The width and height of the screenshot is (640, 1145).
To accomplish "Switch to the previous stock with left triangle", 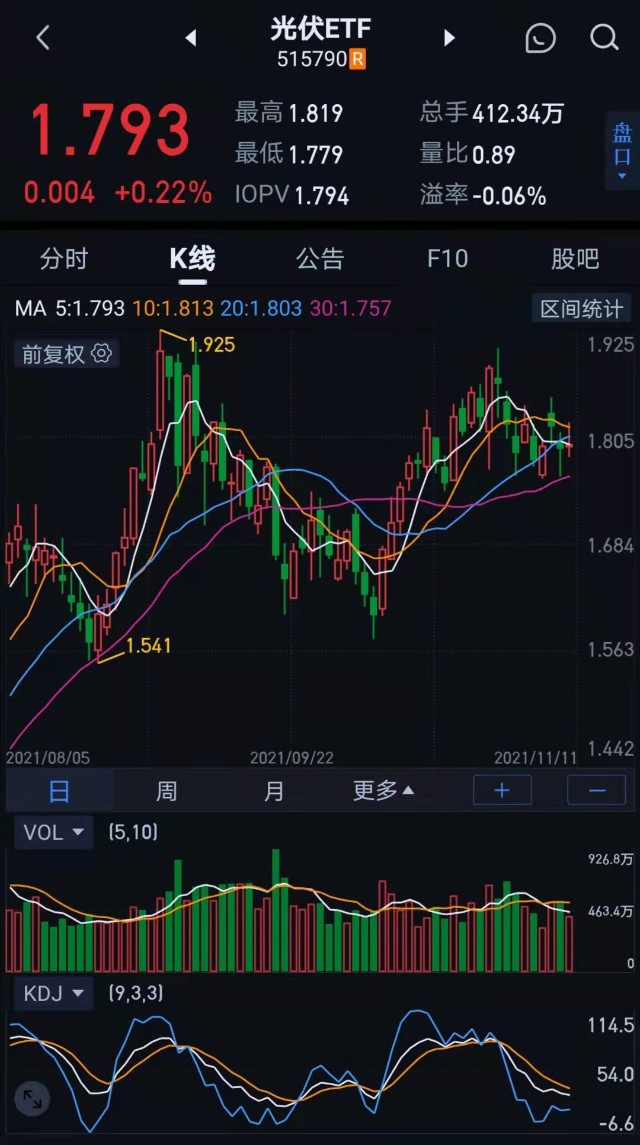I will (191, 38).
